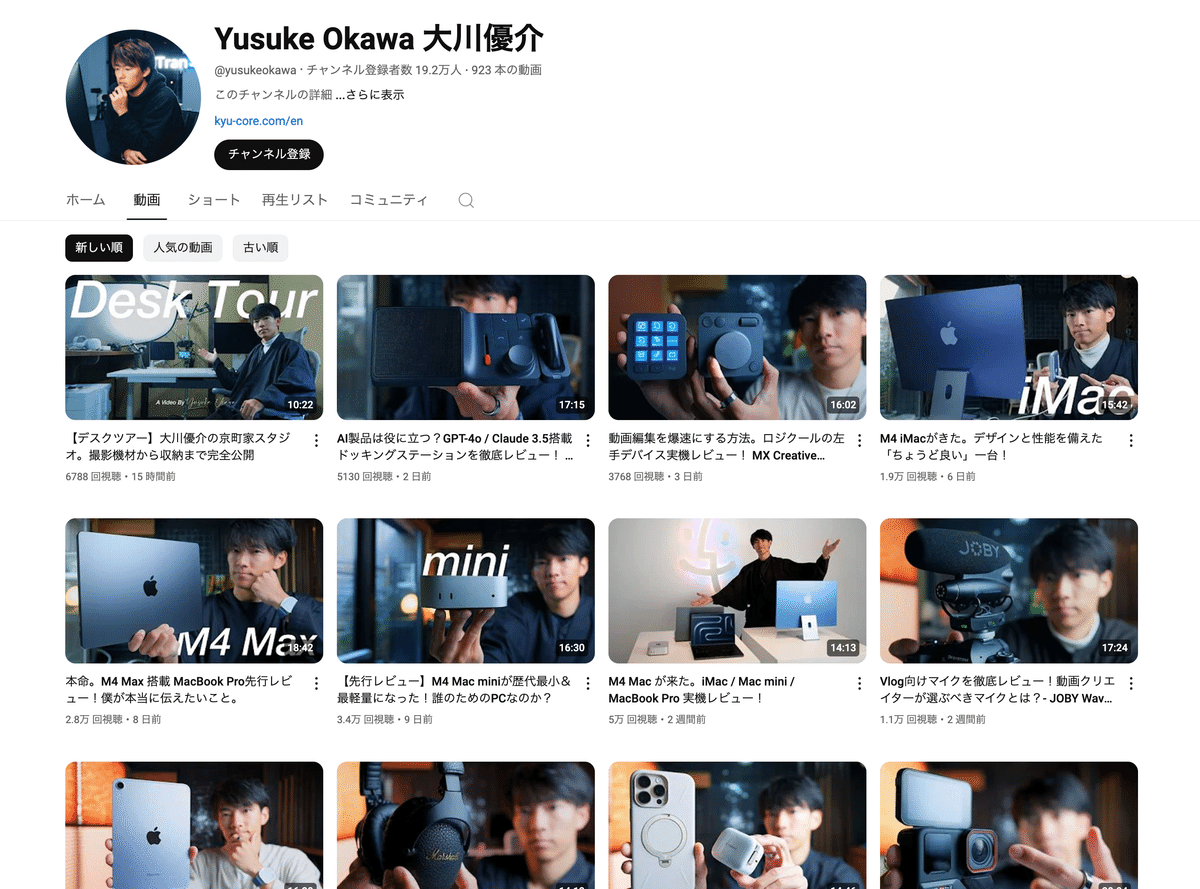Watch the M4 iMac video
The height and width of the screenshot is (889, 1200).
point(1008,347)
